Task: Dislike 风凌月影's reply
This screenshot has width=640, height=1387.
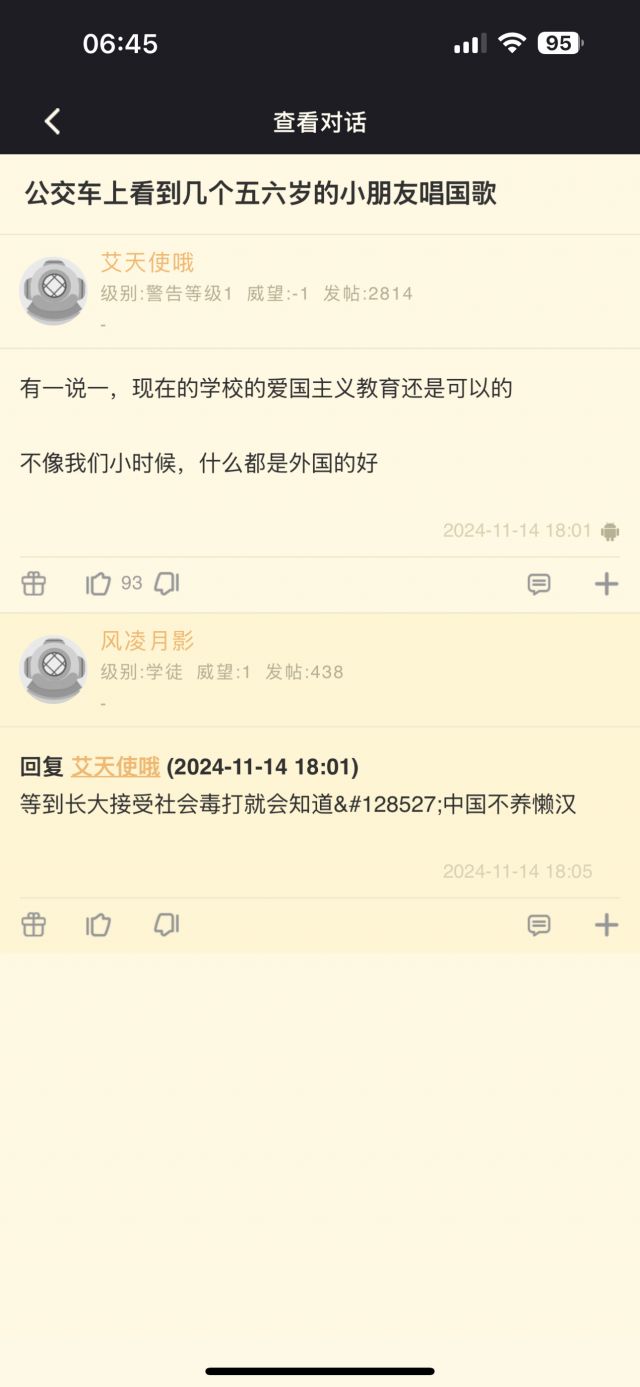Action: (166, 925)
